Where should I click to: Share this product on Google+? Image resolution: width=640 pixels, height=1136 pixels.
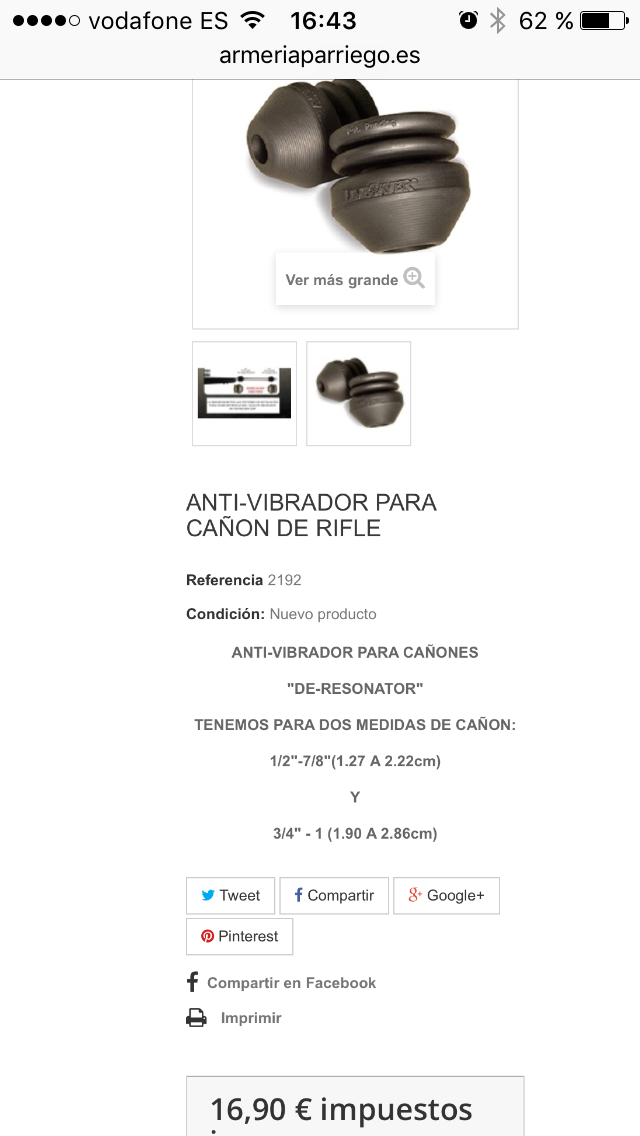446,896
